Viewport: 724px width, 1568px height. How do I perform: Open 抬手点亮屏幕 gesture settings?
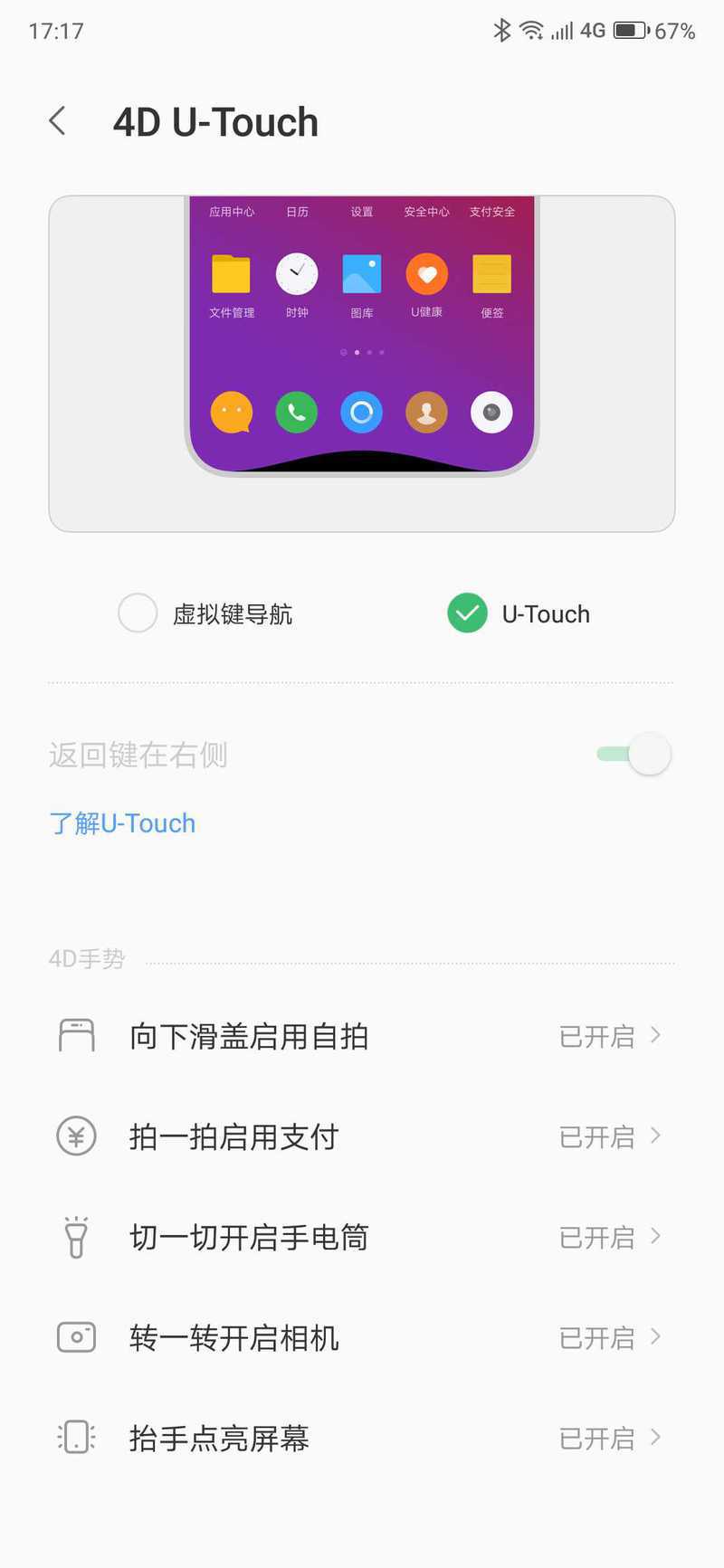pos(362,1438)
